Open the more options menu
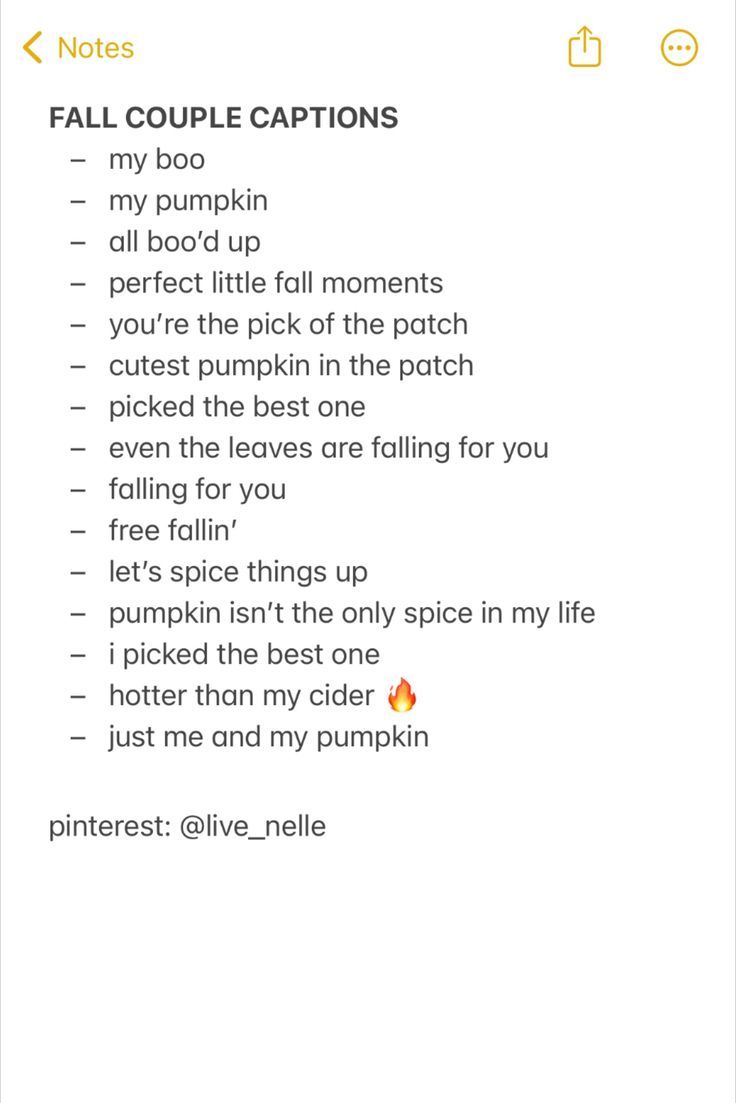736x1103 pixels. point(680,47)
